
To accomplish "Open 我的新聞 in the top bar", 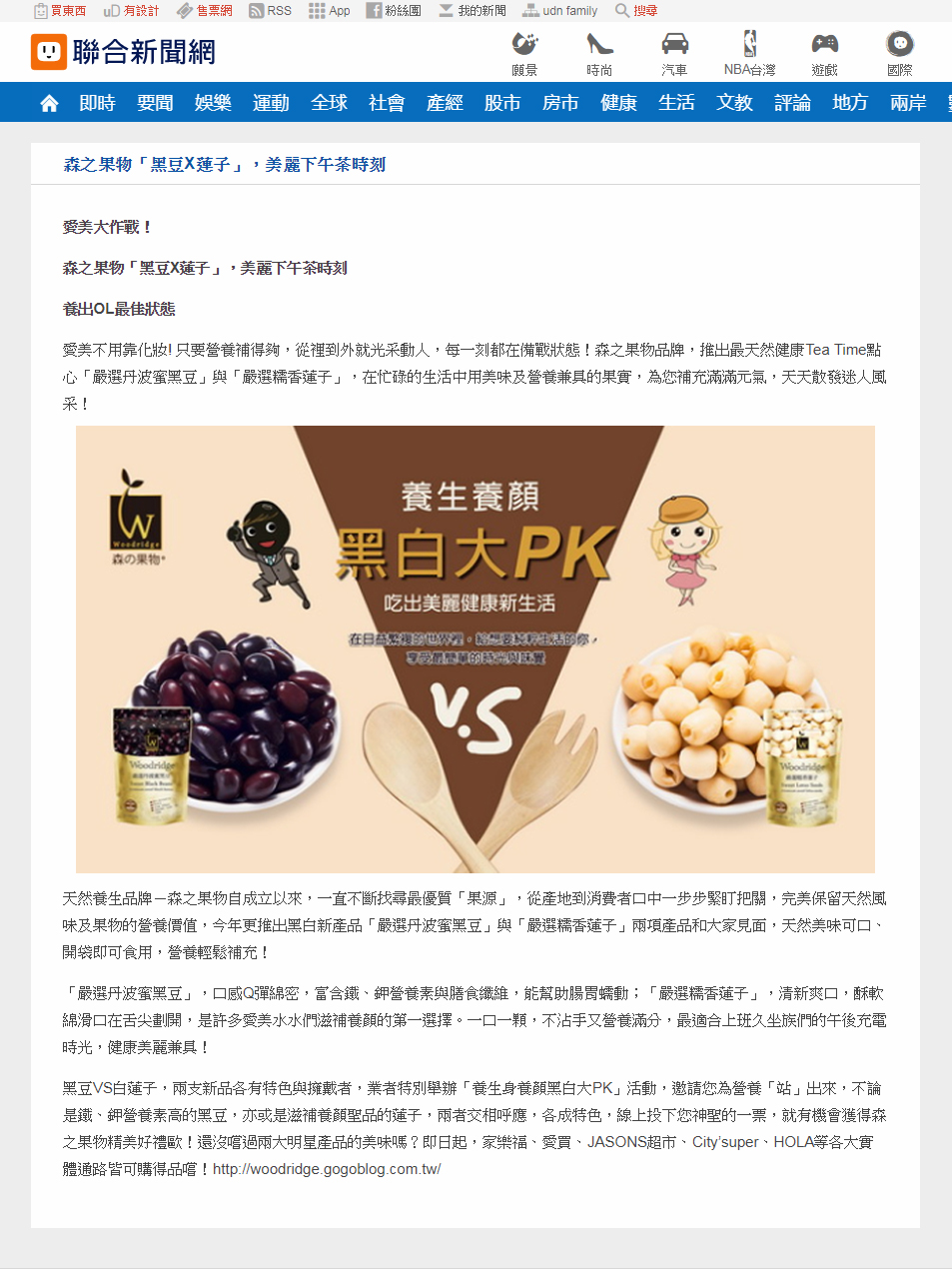I will (x=473, y=11).
